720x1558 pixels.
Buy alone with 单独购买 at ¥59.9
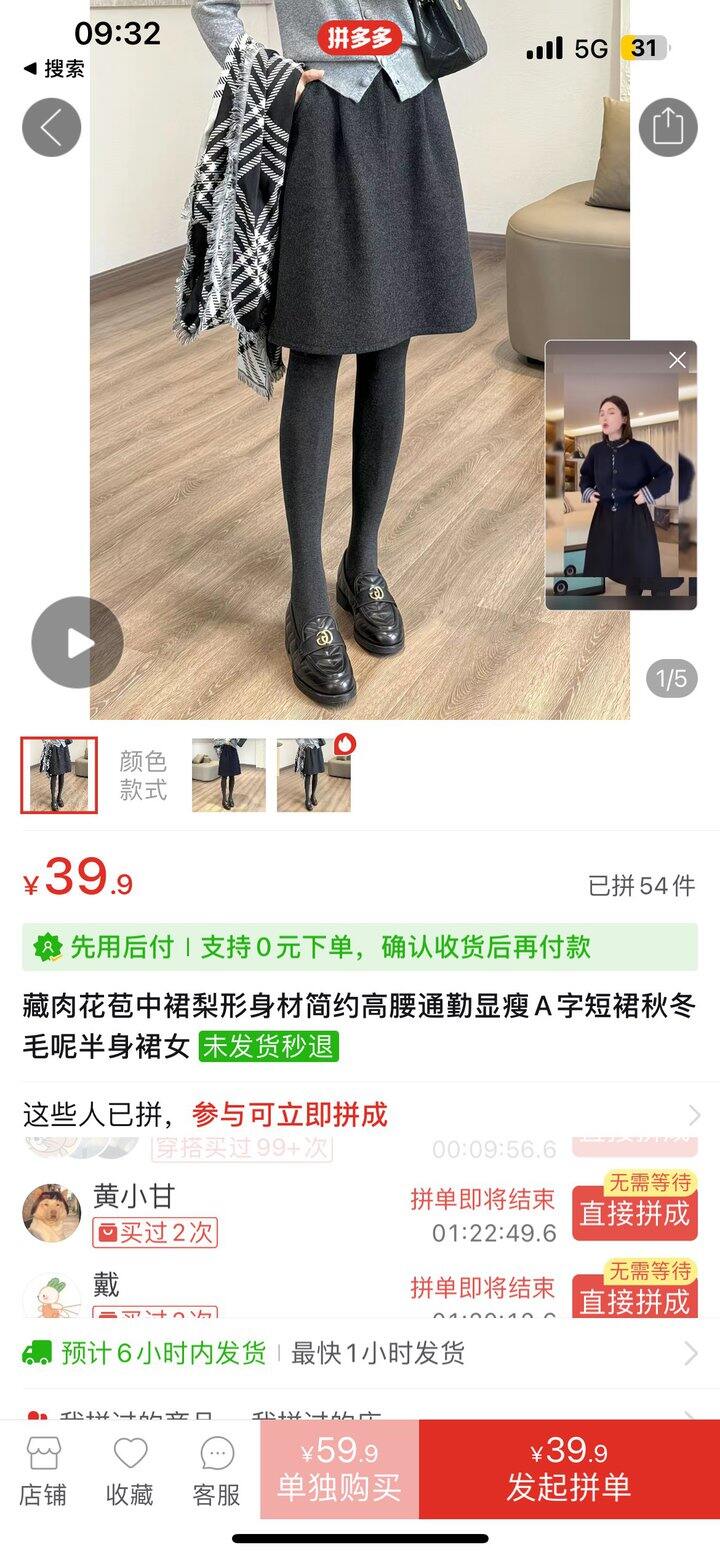click(339, 1472)
